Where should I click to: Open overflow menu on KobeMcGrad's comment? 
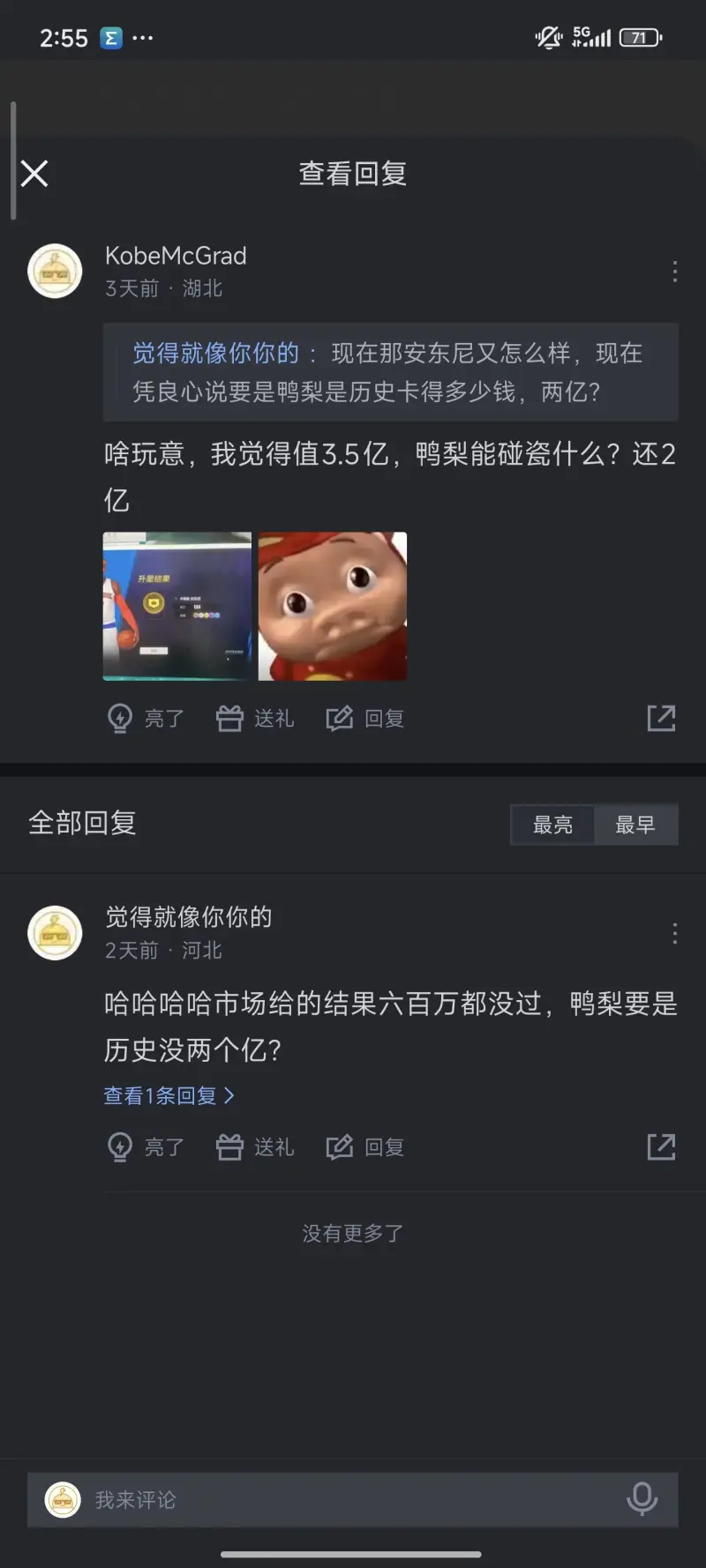coord(674,271)
